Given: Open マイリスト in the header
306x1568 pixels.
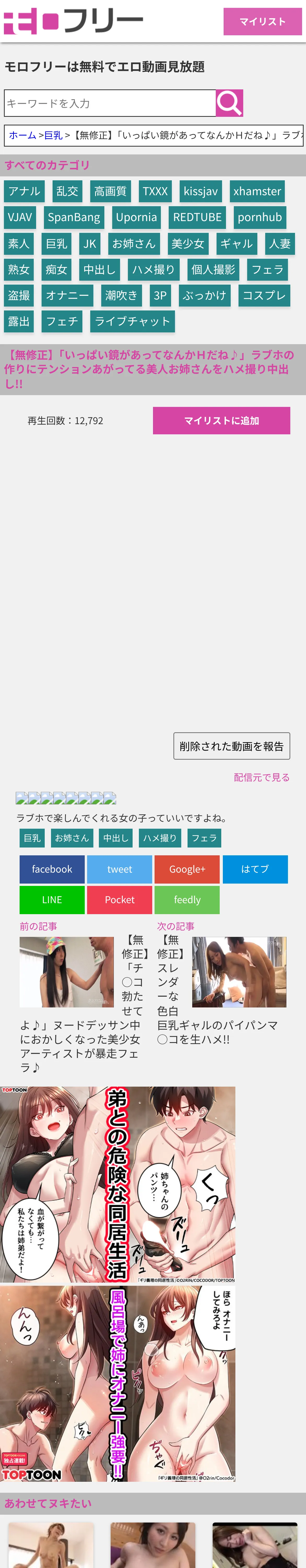Looking at the screenshot, I should pyautogui.click(x=262, y=21).
